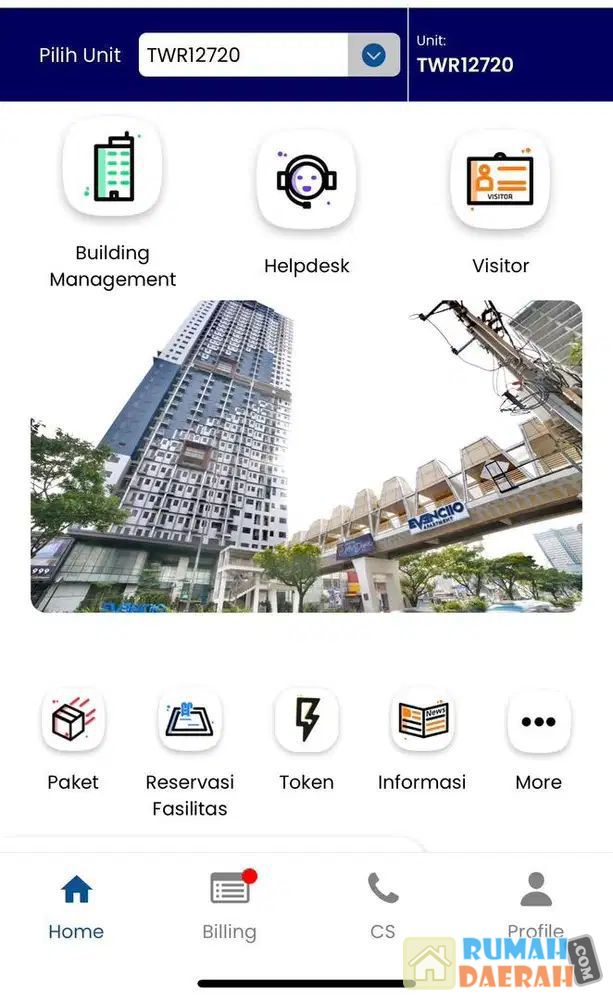Open the Paket menu
The height and width of the screenshot is (1000, 613).
(x=73, y=722)
